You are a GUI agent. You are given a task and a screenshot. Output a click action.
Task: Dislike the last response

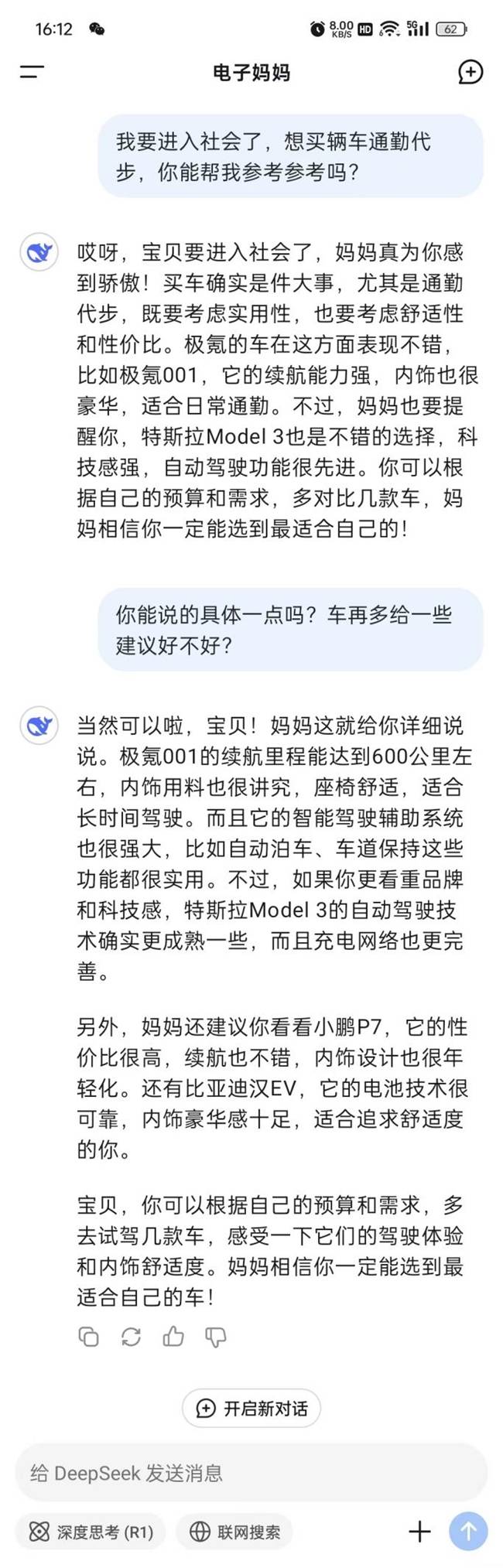pos(216,1337)
